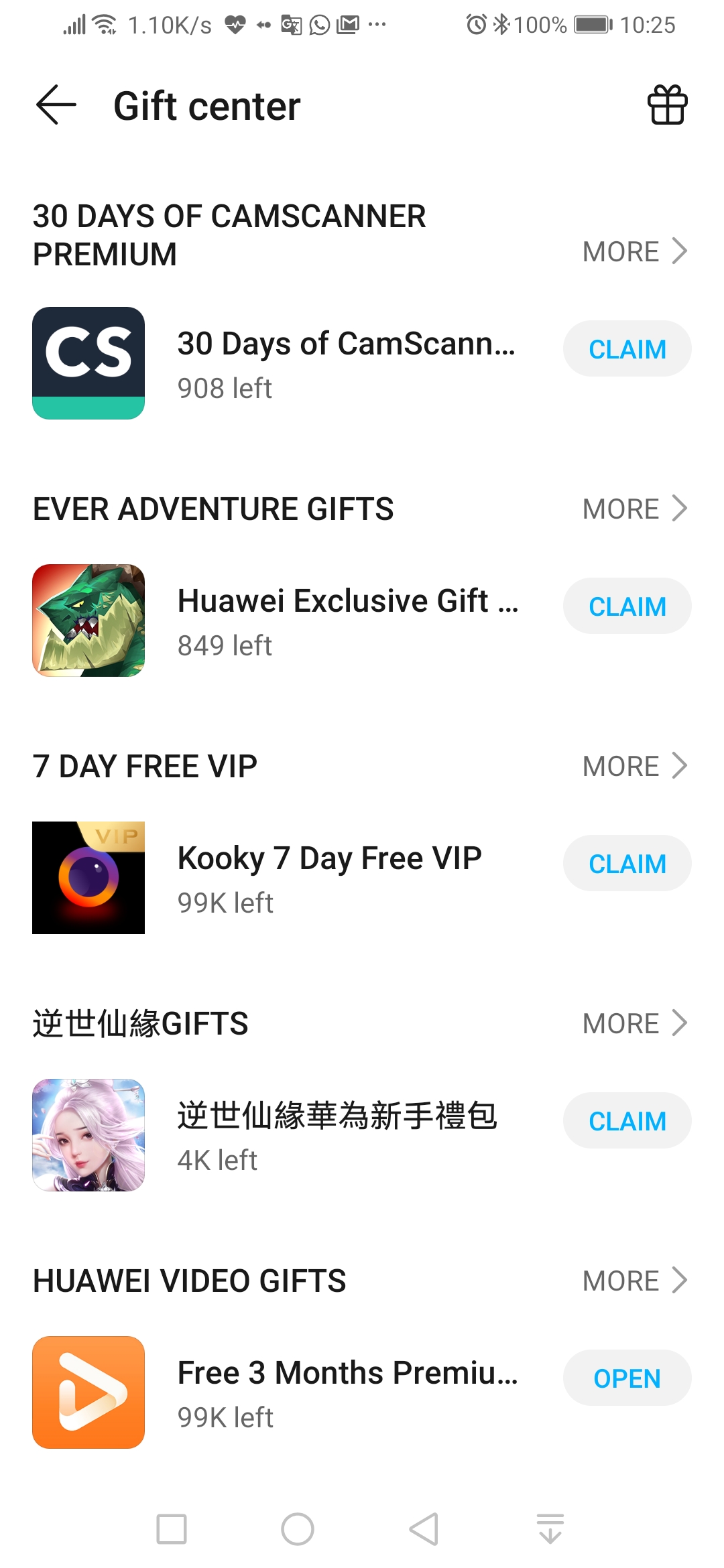Screen dimensions: 724x1568
Task: Expand MORE for CamScanner Premium section
Action: (x=633, y=251)
